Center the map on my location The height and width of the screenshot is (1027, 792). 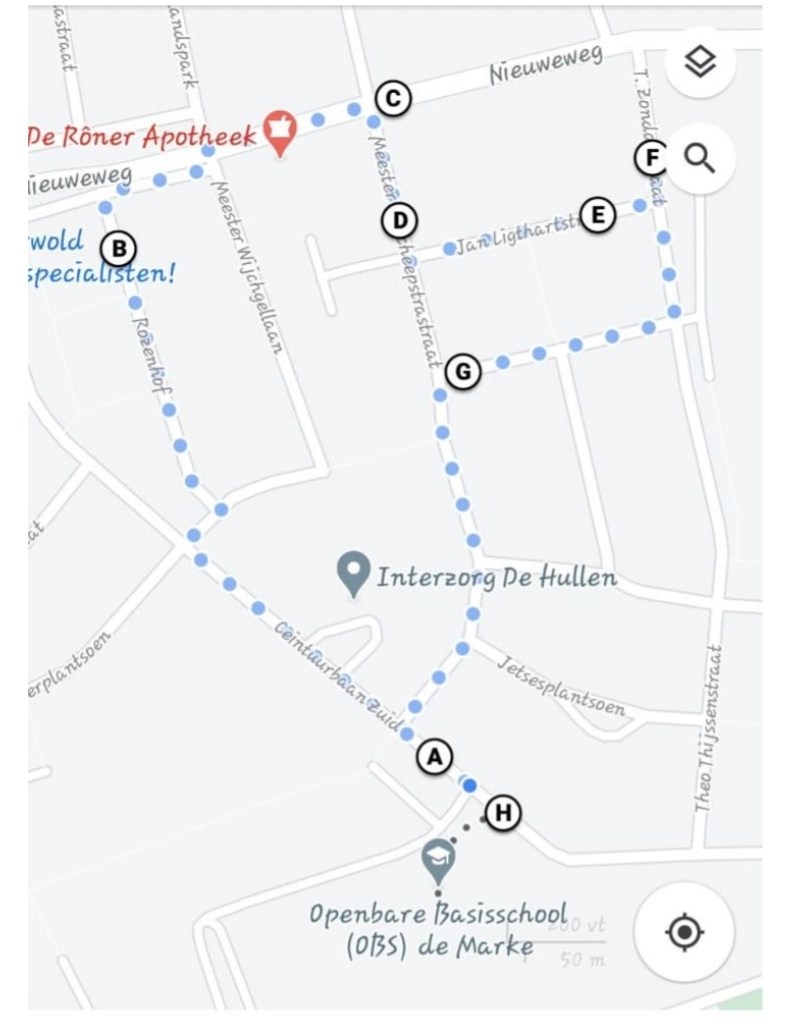(684, 932)
